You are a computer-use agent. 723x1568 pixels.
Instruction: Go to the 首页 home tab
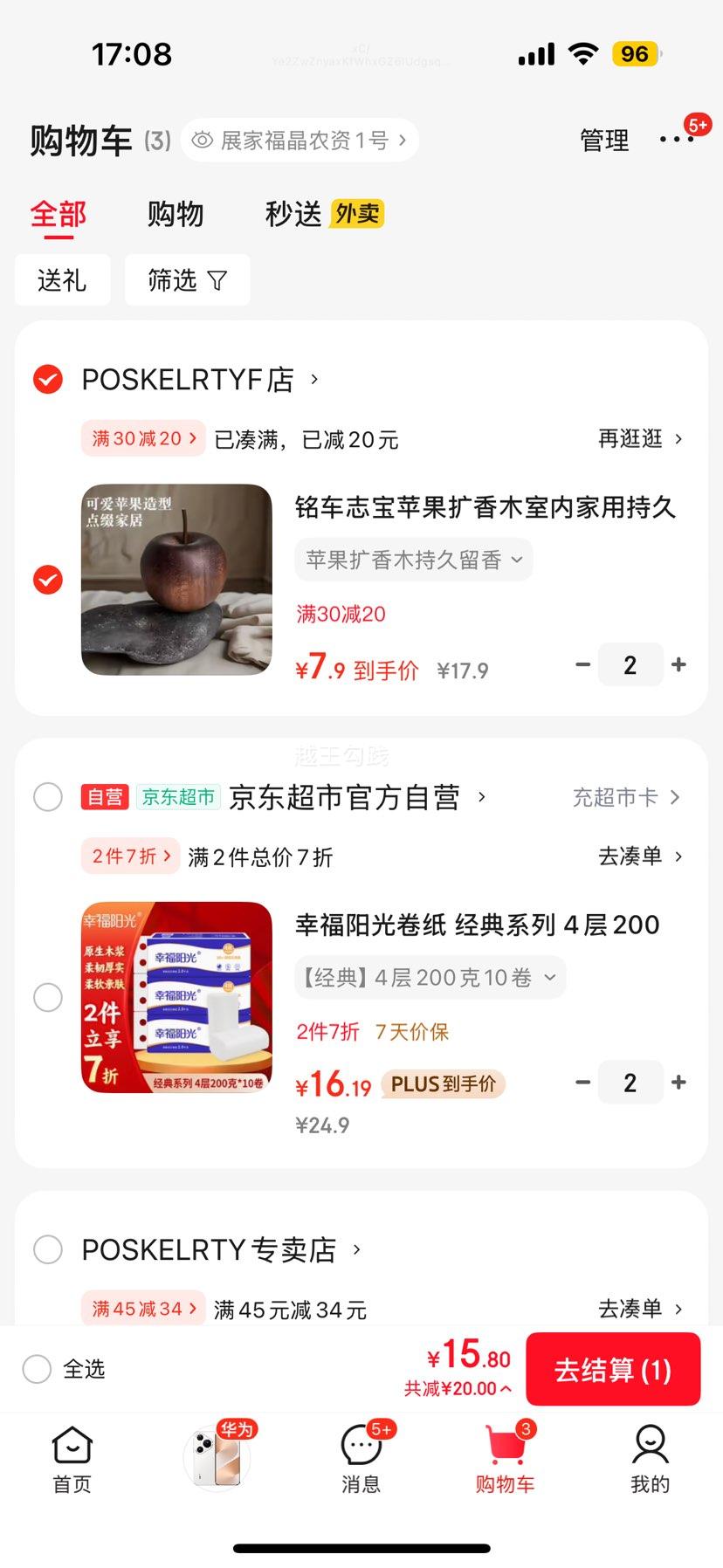[72, 1460]
